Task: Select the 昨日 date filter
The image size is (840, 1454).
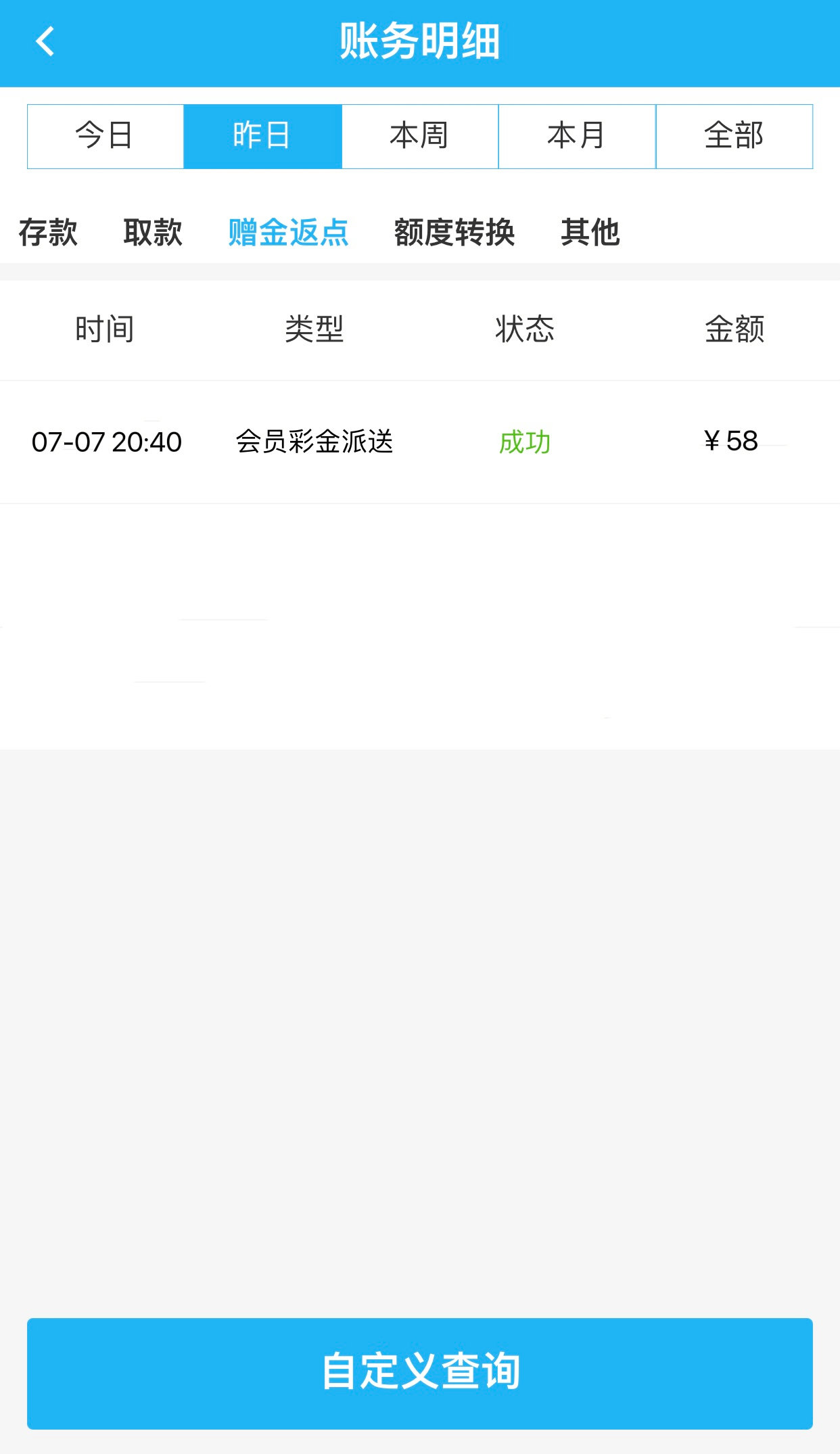Action: [x=262, y=136]
